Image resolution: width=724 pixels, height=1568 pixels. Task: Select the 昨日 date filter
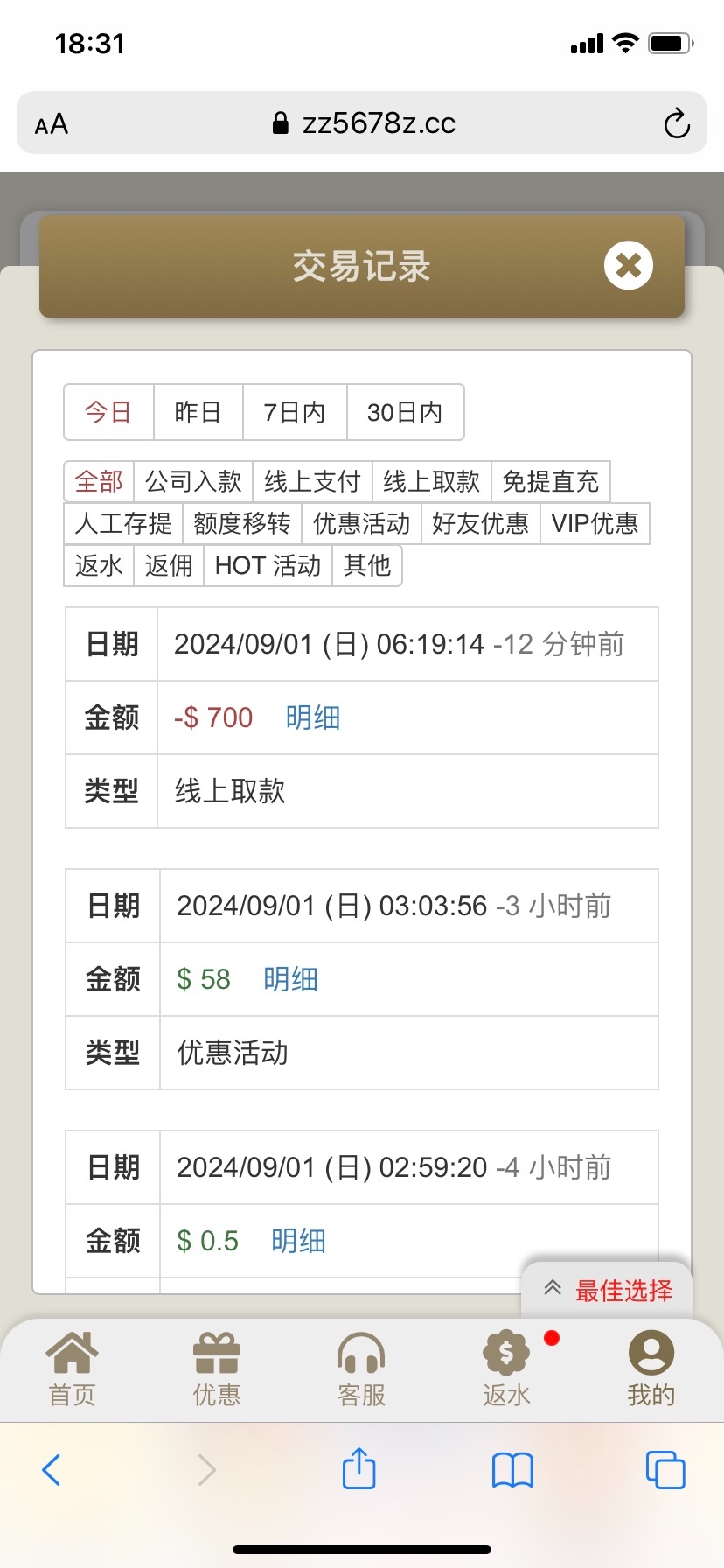198,412
